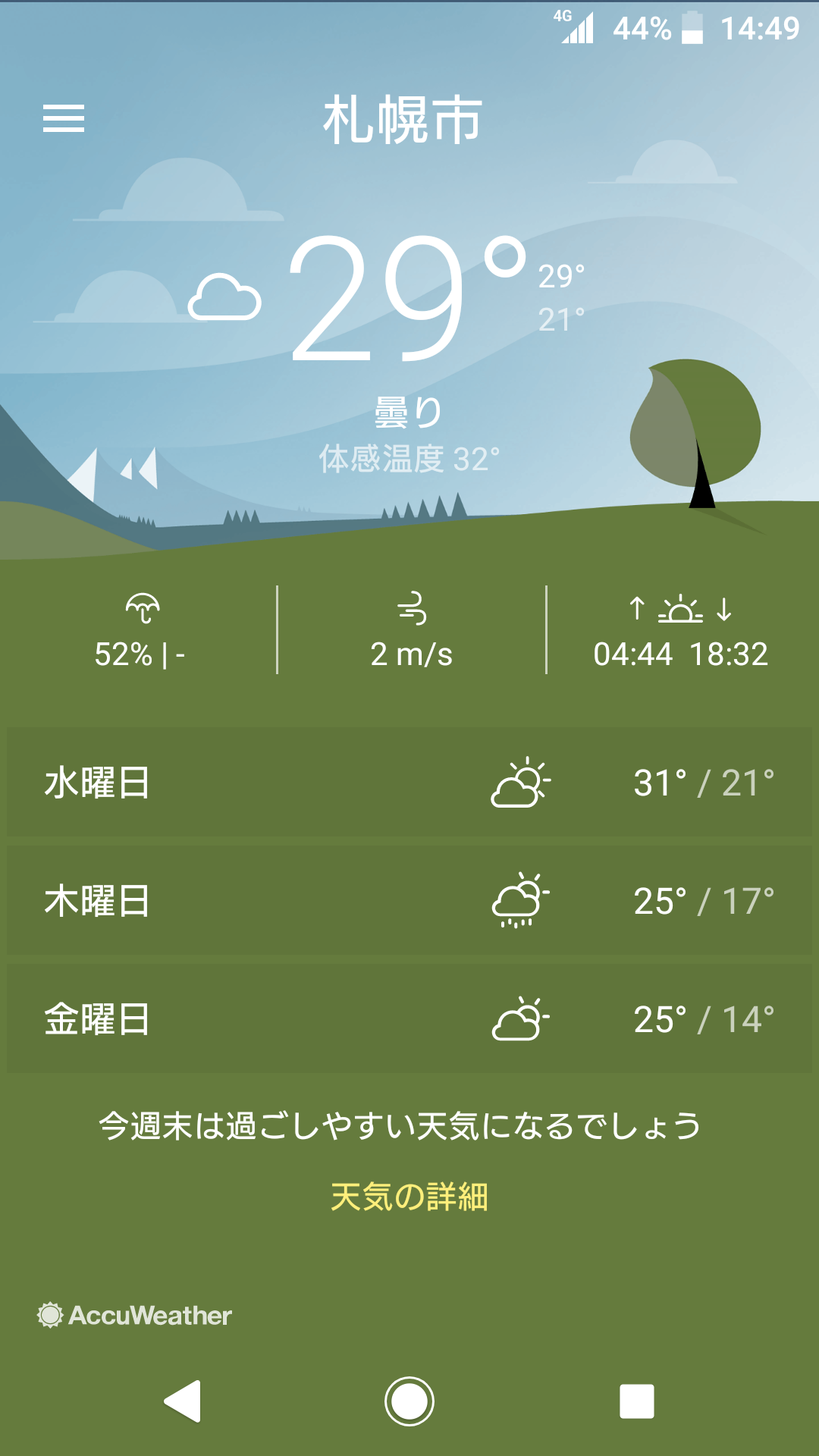This screenshot has width=819, height=1456.
Task: Open the 木曜日 forecast row
Action: coord(409,901)
